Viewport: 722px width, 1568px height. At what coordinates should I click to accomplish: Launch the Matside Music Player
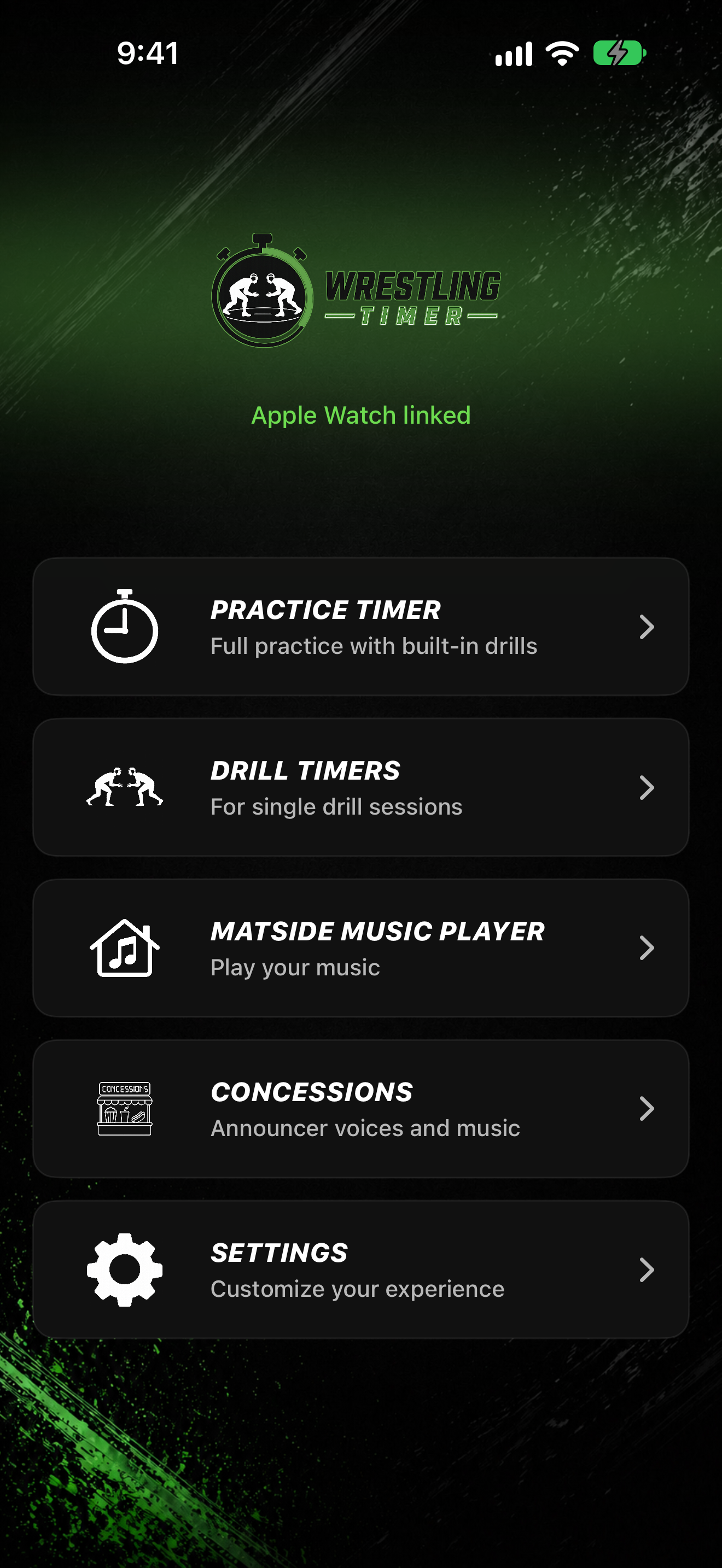coord(361,947)
